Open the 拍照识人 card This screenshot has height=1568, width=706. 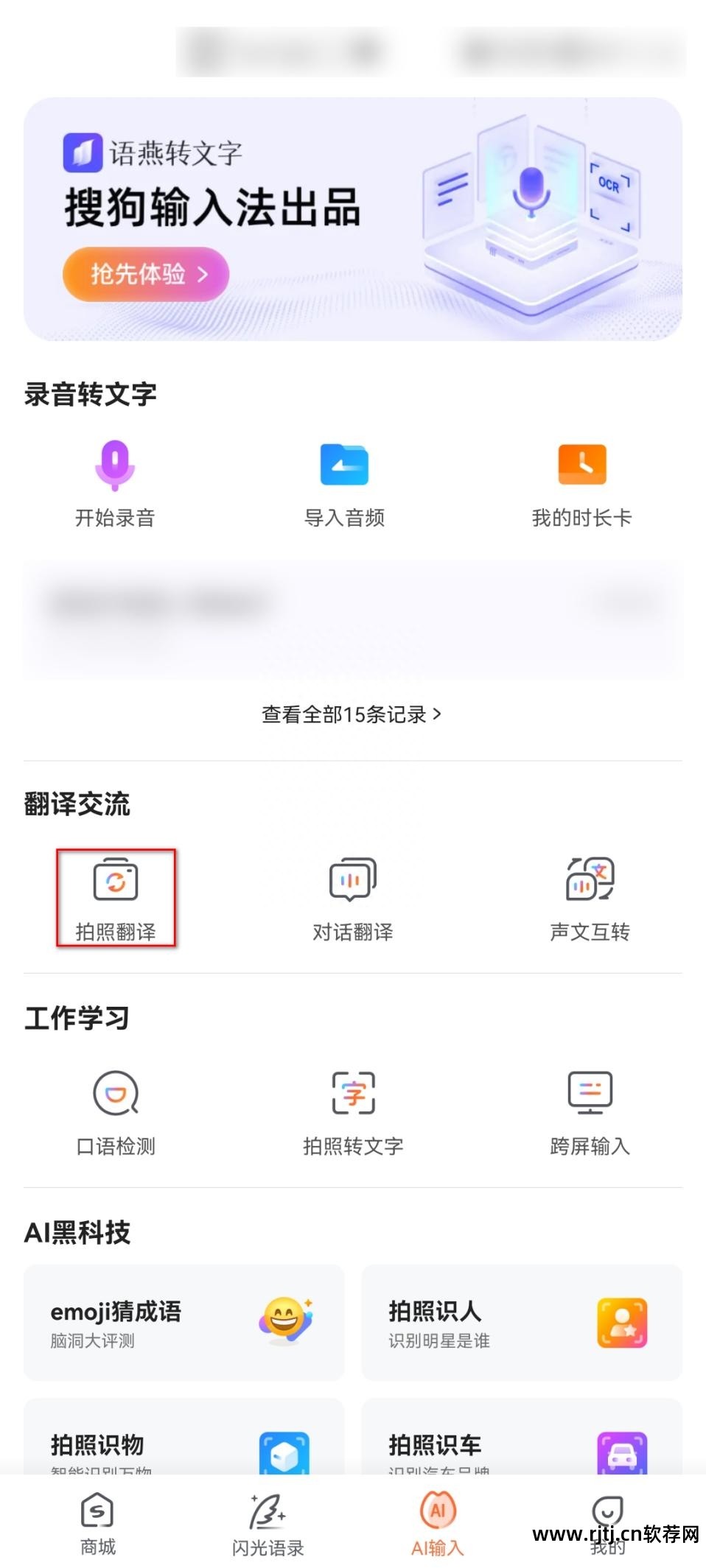[x=521, y=1322]
